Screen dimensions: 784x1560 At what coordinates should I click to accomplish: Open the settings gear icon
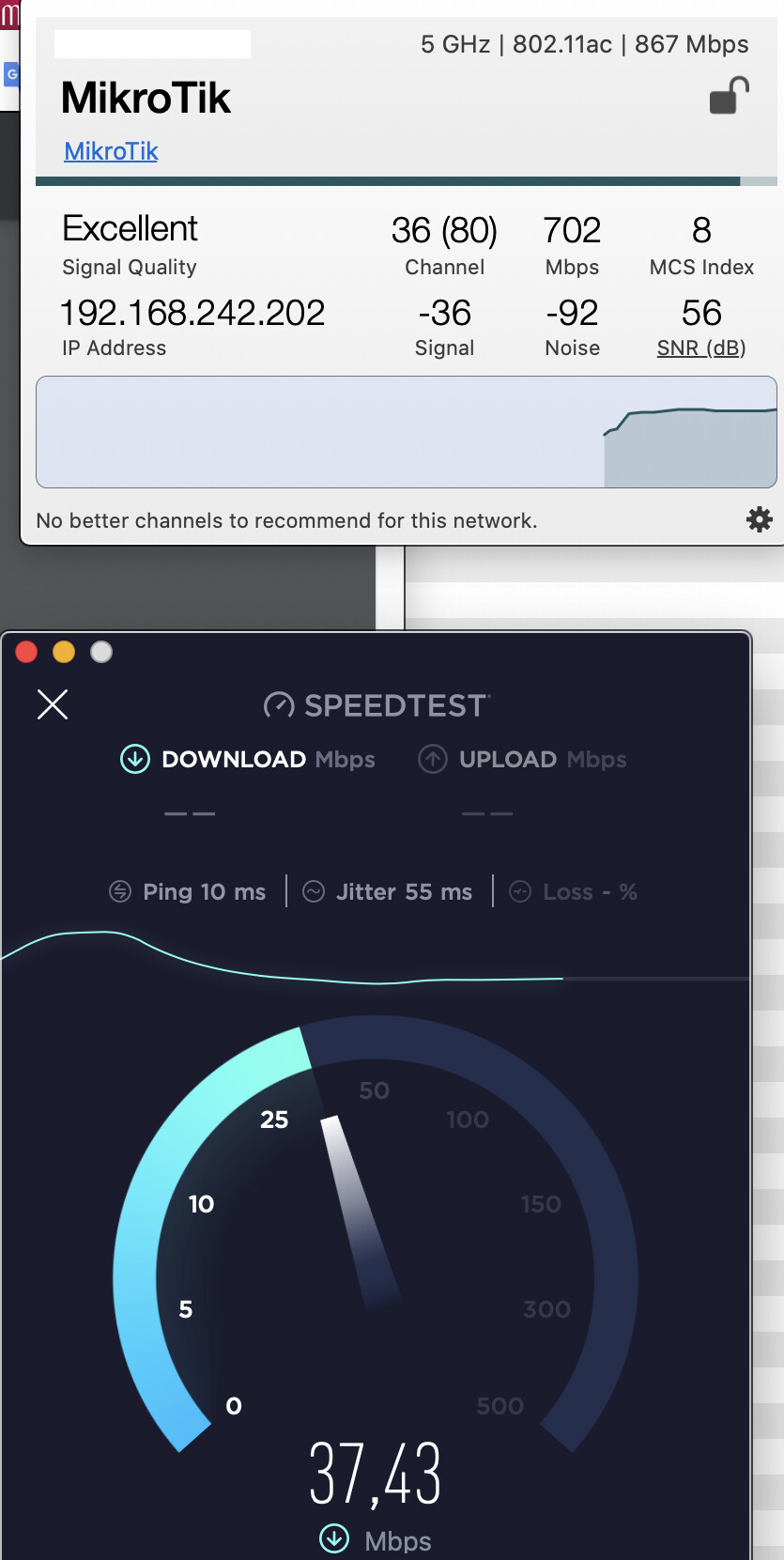click(x=759, y=519)
